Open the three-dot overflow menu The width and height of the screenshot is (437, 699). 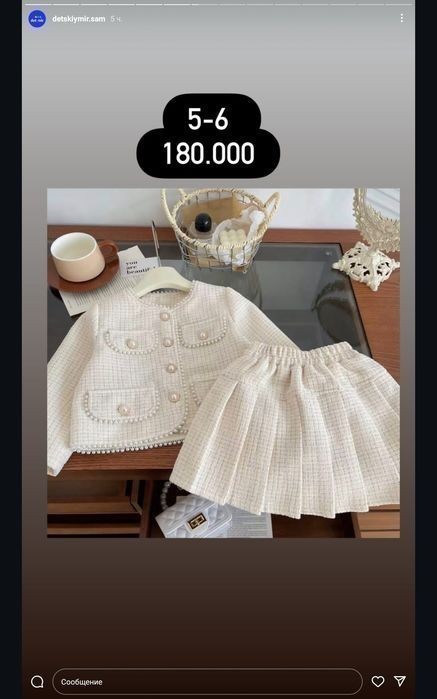tap(402, 18)
